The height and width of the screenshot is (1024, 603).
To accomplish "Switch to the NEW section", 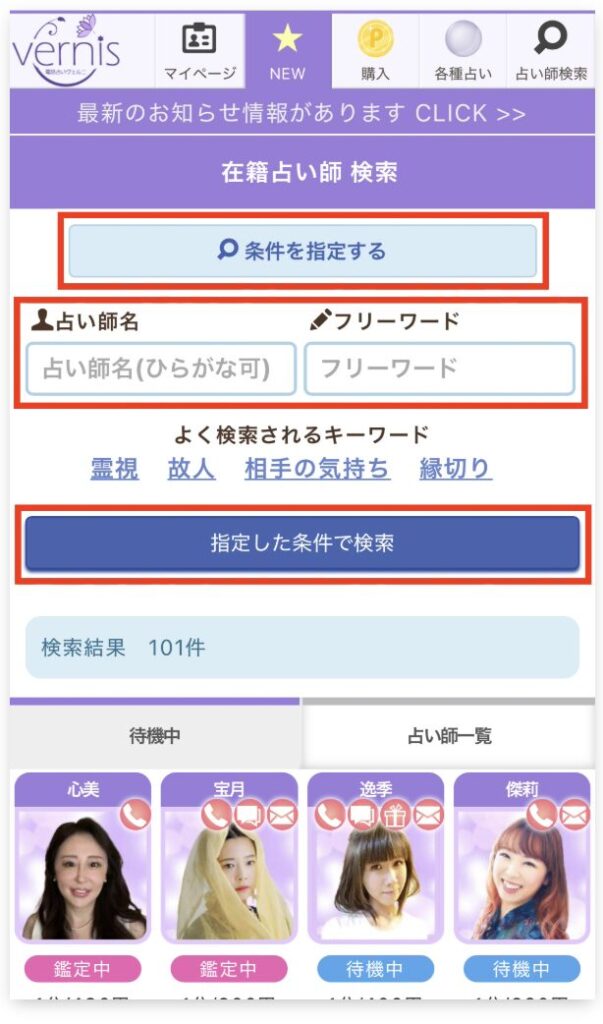I will point(287,50).
